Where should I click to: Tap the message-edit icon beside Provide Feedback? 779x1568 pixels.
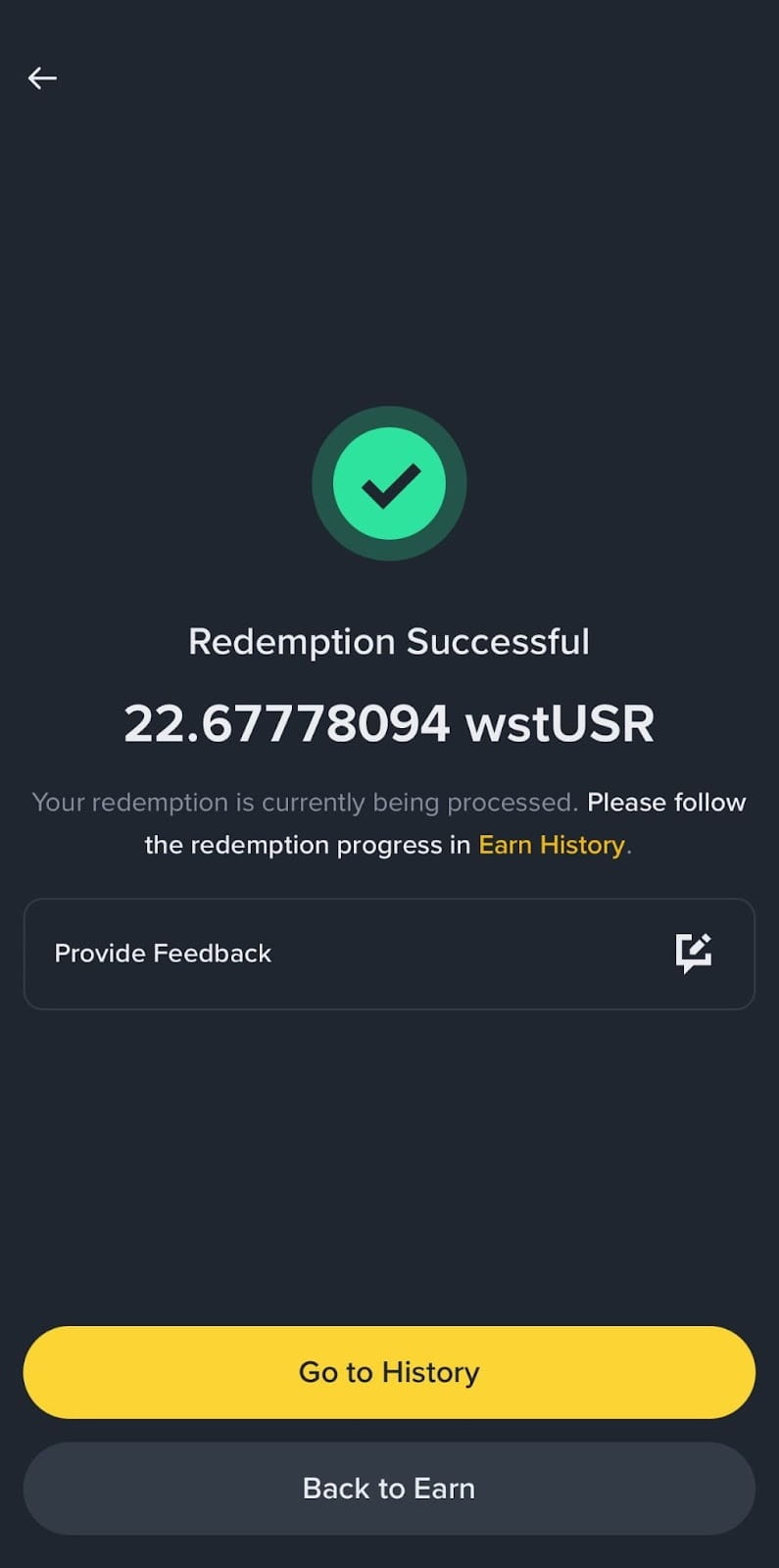(x=695, y=952)
